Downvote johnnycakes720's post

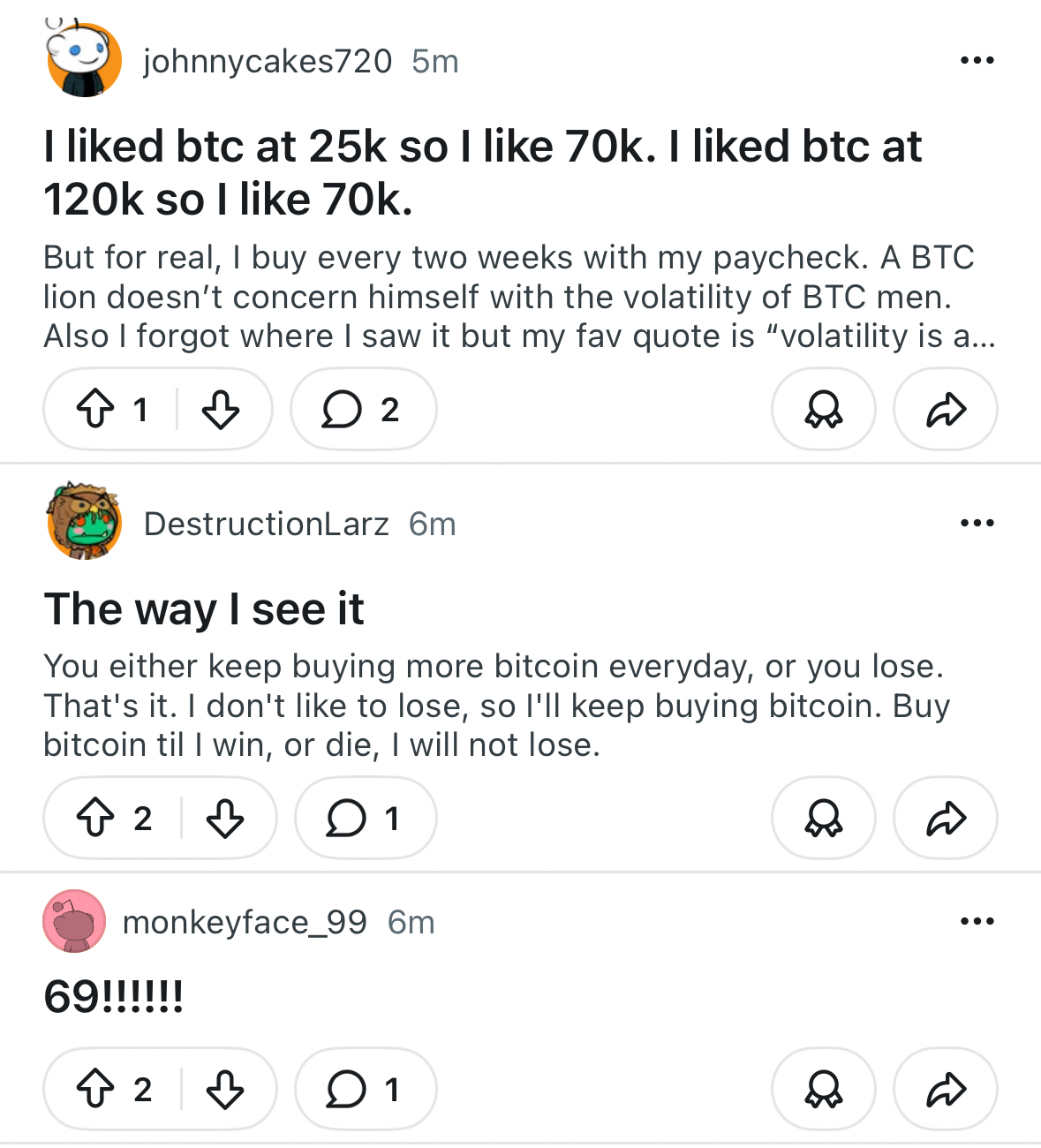(221, 410)
